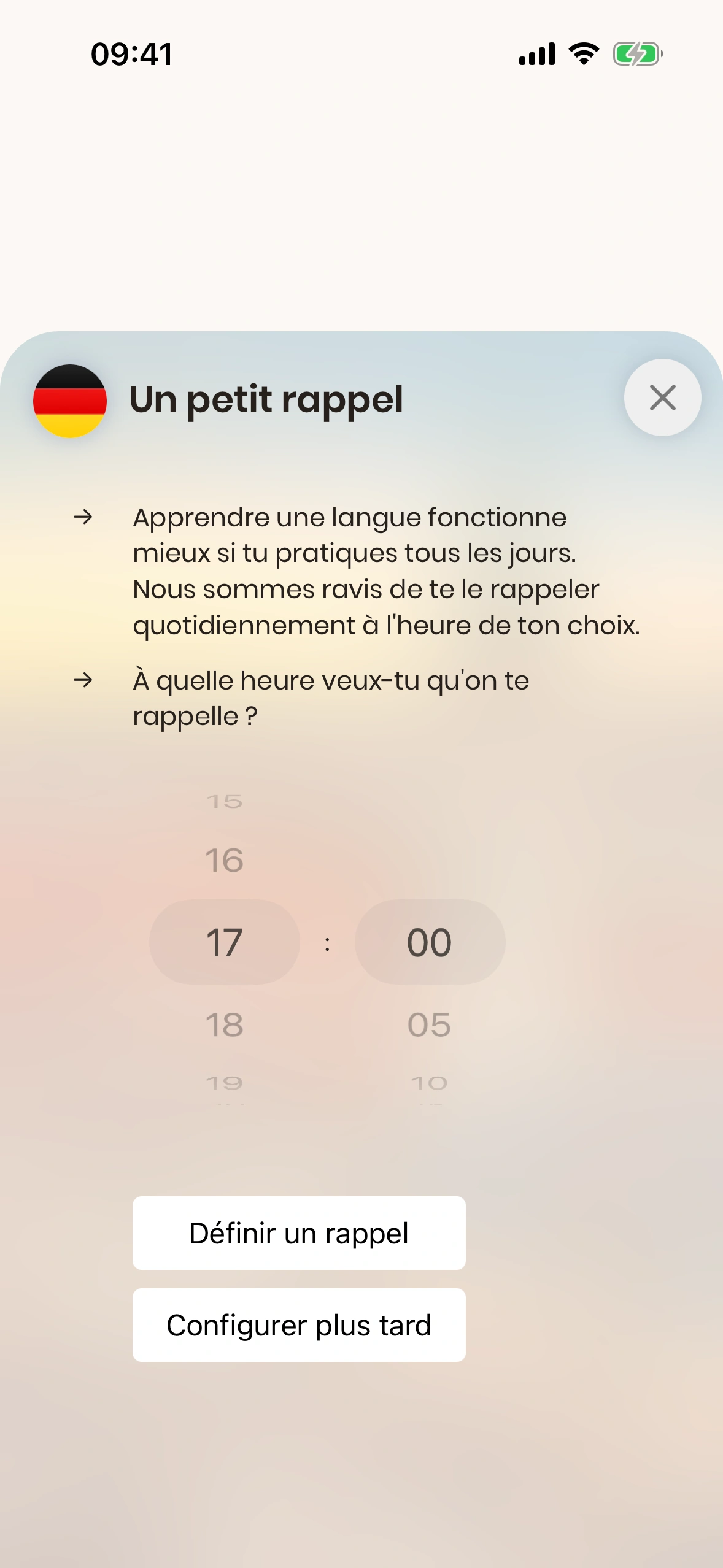The height and width of the screenshot is (1568, 723).
Task: Select hour 18 in the time picker
Action: point(225,1024)
